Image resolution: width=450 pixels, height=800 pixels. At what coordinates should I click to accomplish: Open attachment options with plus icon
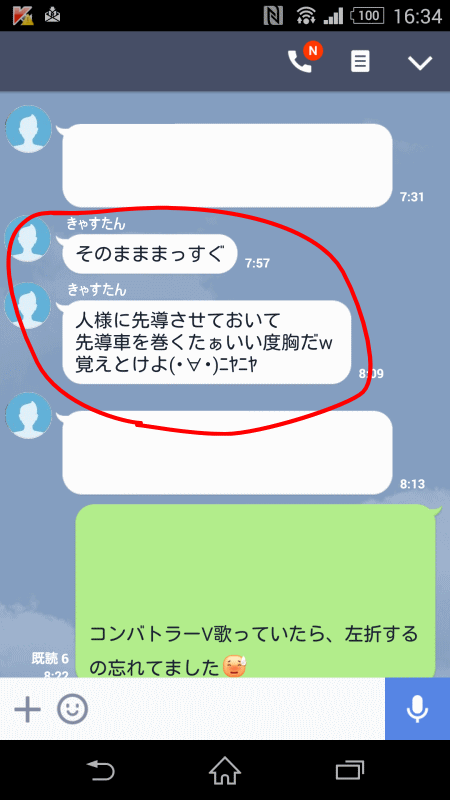click(27, 709)
